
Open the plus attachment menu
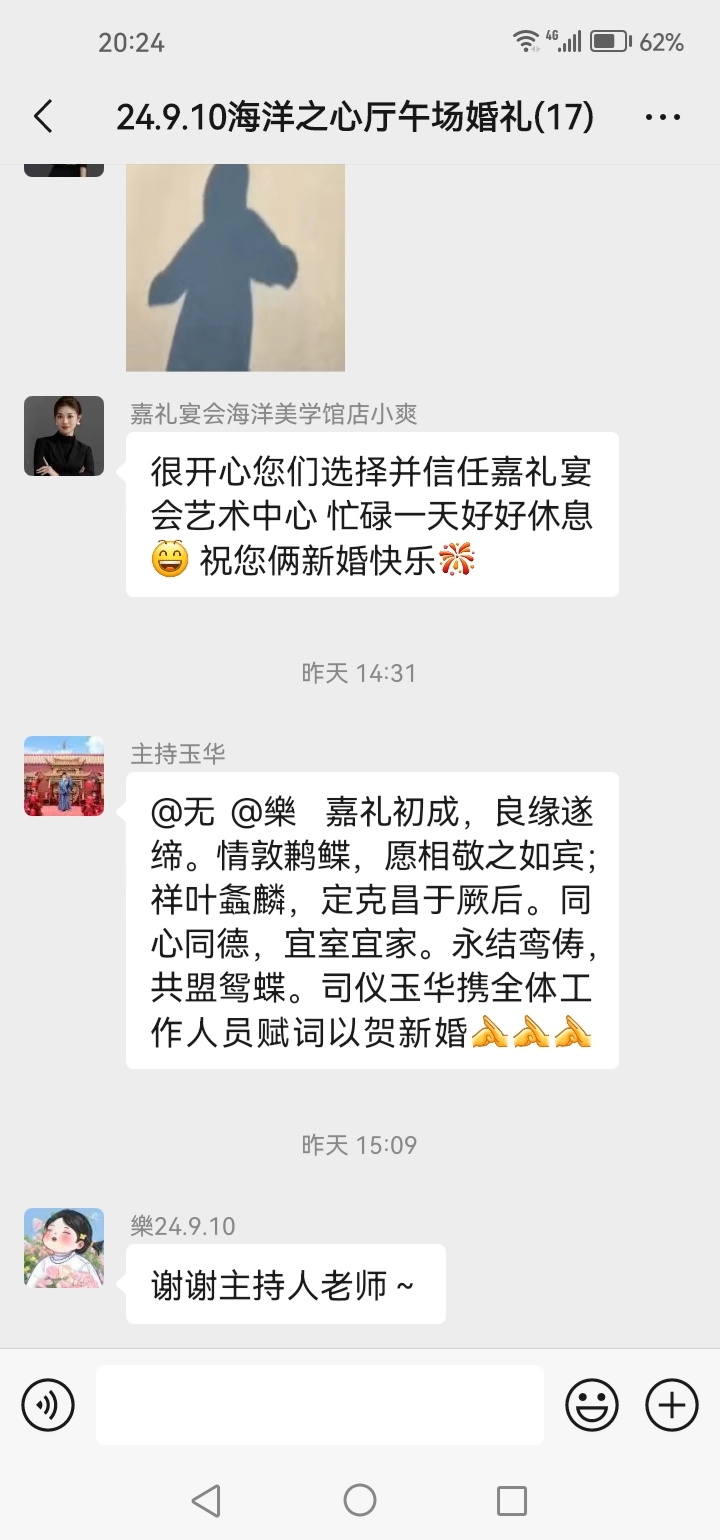[x=672, y=1405]
